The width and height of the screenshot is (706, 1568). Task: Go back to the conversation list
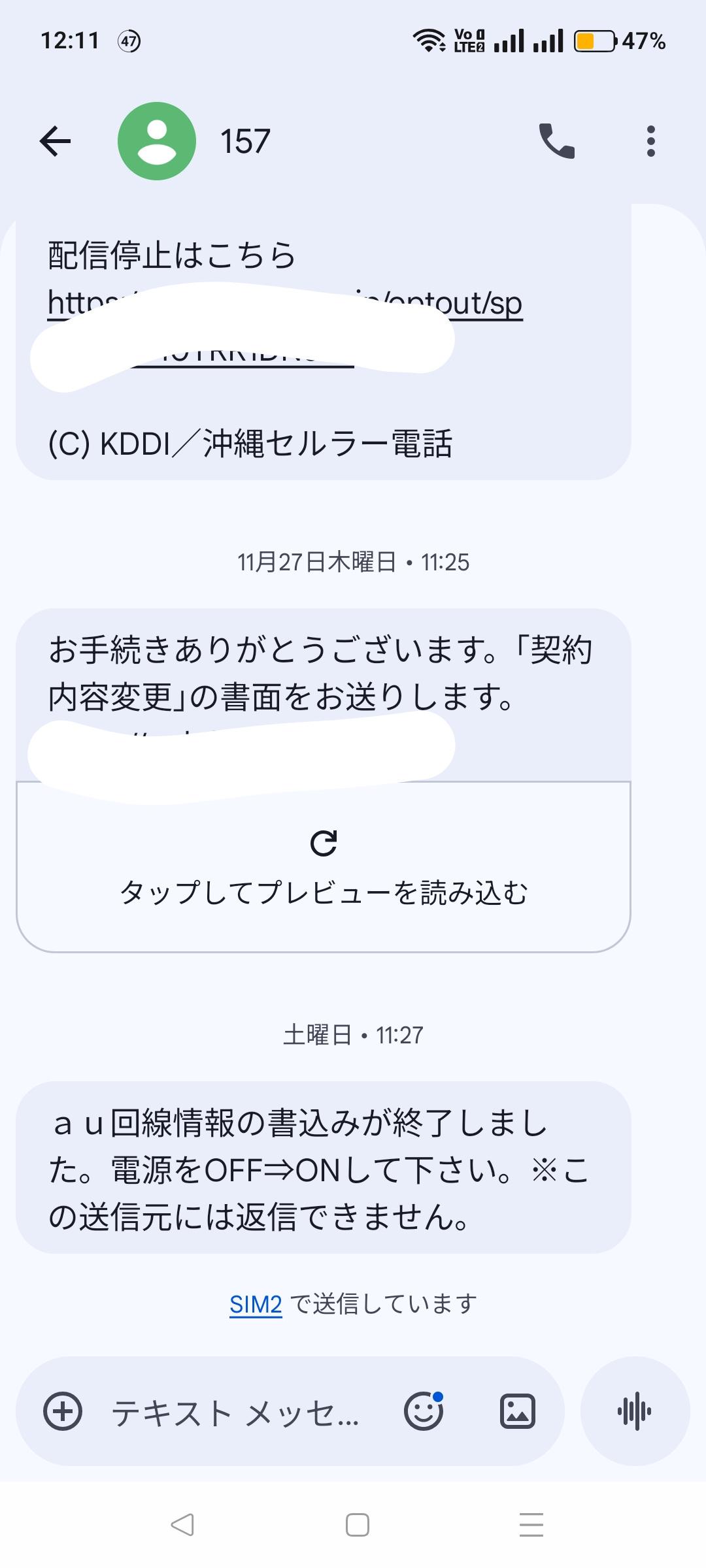(x=56, y=141)
